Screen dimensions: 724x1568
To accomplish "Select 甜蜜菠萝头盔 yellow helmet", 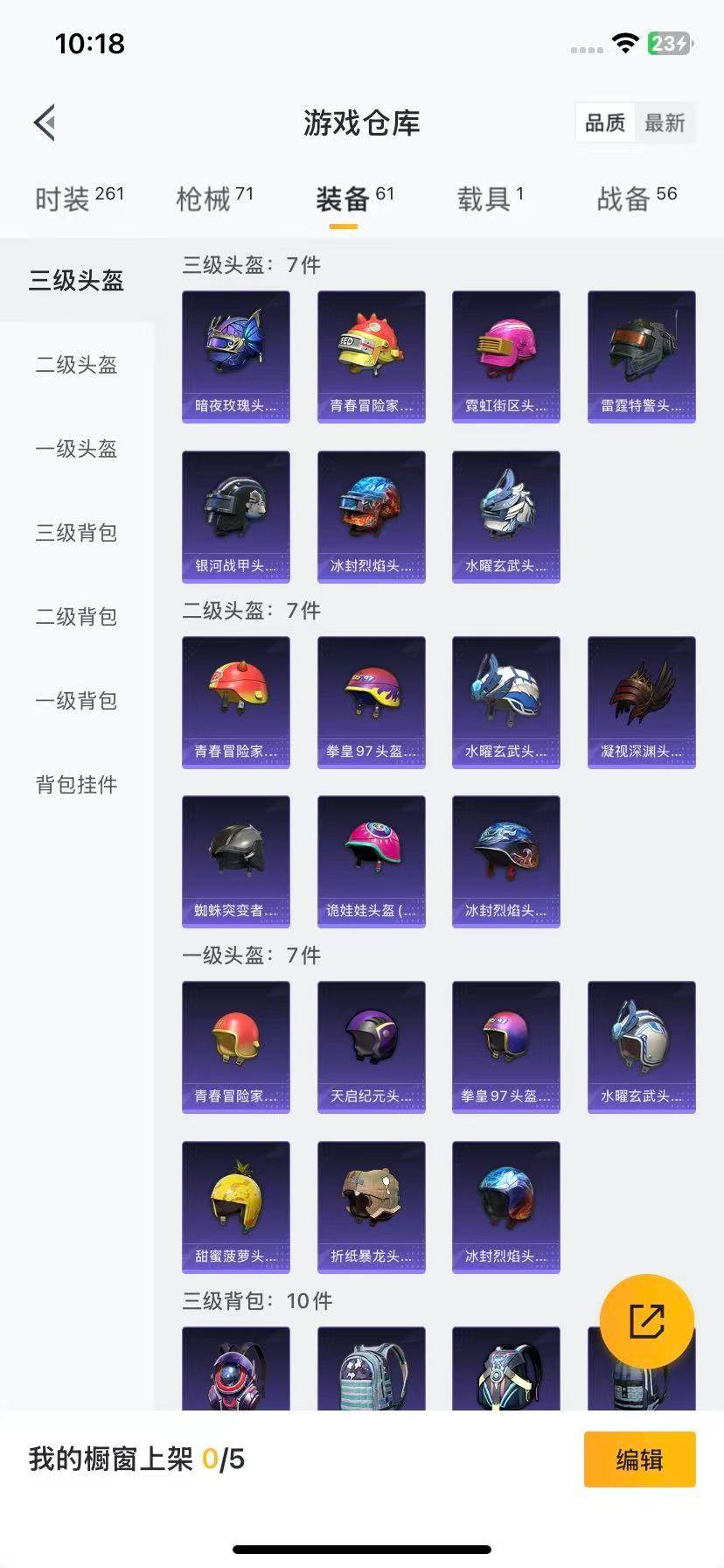I will click(x=235, y=1207).
